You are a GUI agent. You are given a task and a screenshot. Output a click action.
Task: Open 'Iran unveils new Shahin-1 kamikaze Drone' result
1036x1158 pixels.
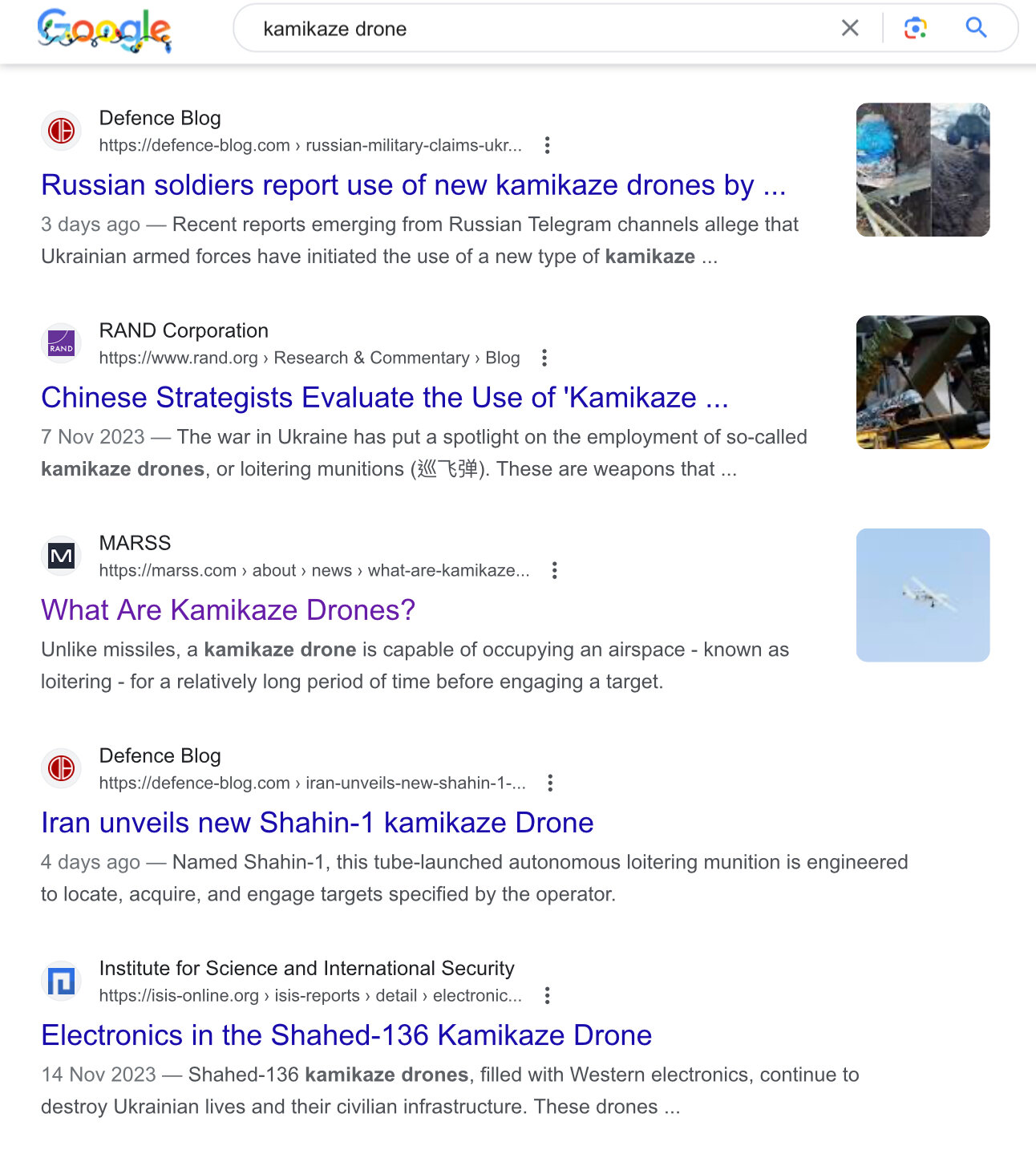317,823
